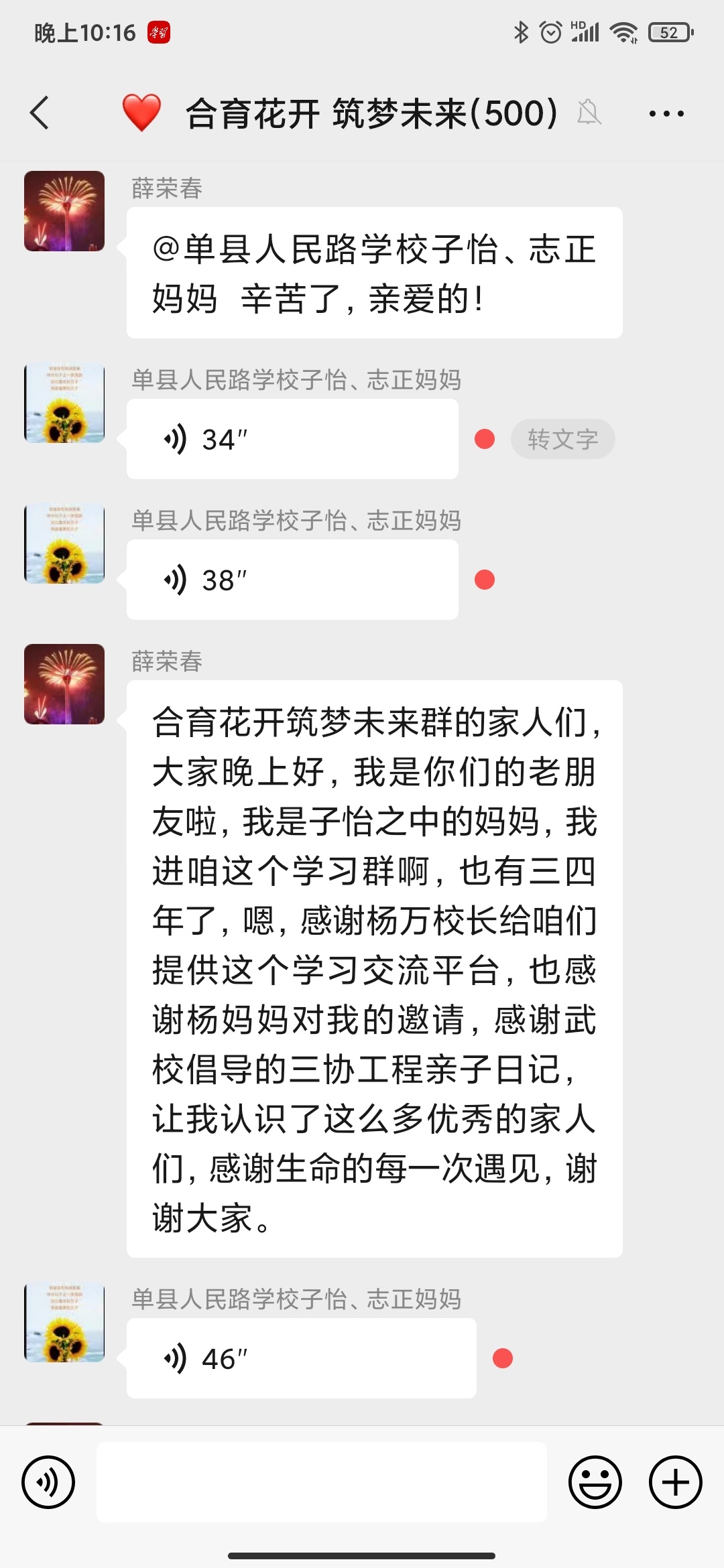Tap the 学习 red badge next to the clock
724x1568 pixels.
point(159,31)
